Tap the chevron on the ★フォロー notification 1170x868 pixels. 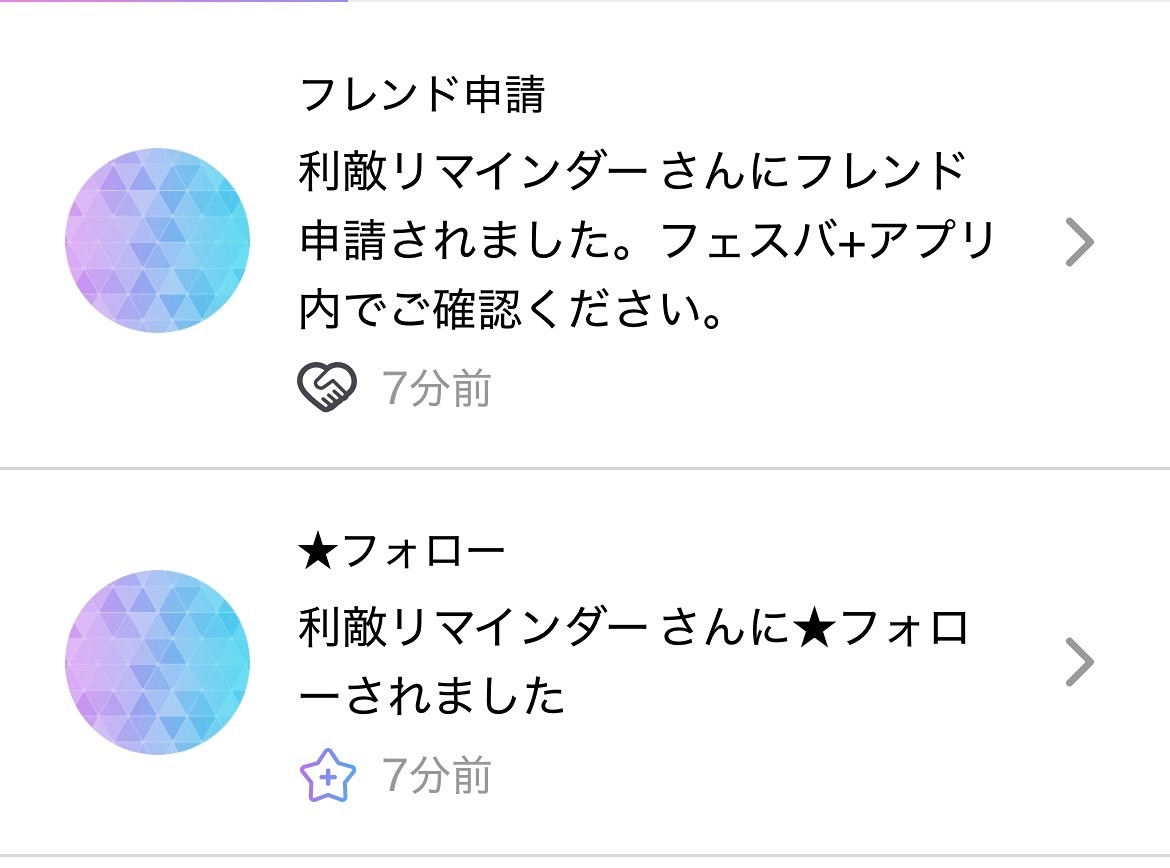pyautogui.click(x=1080, y=662)
